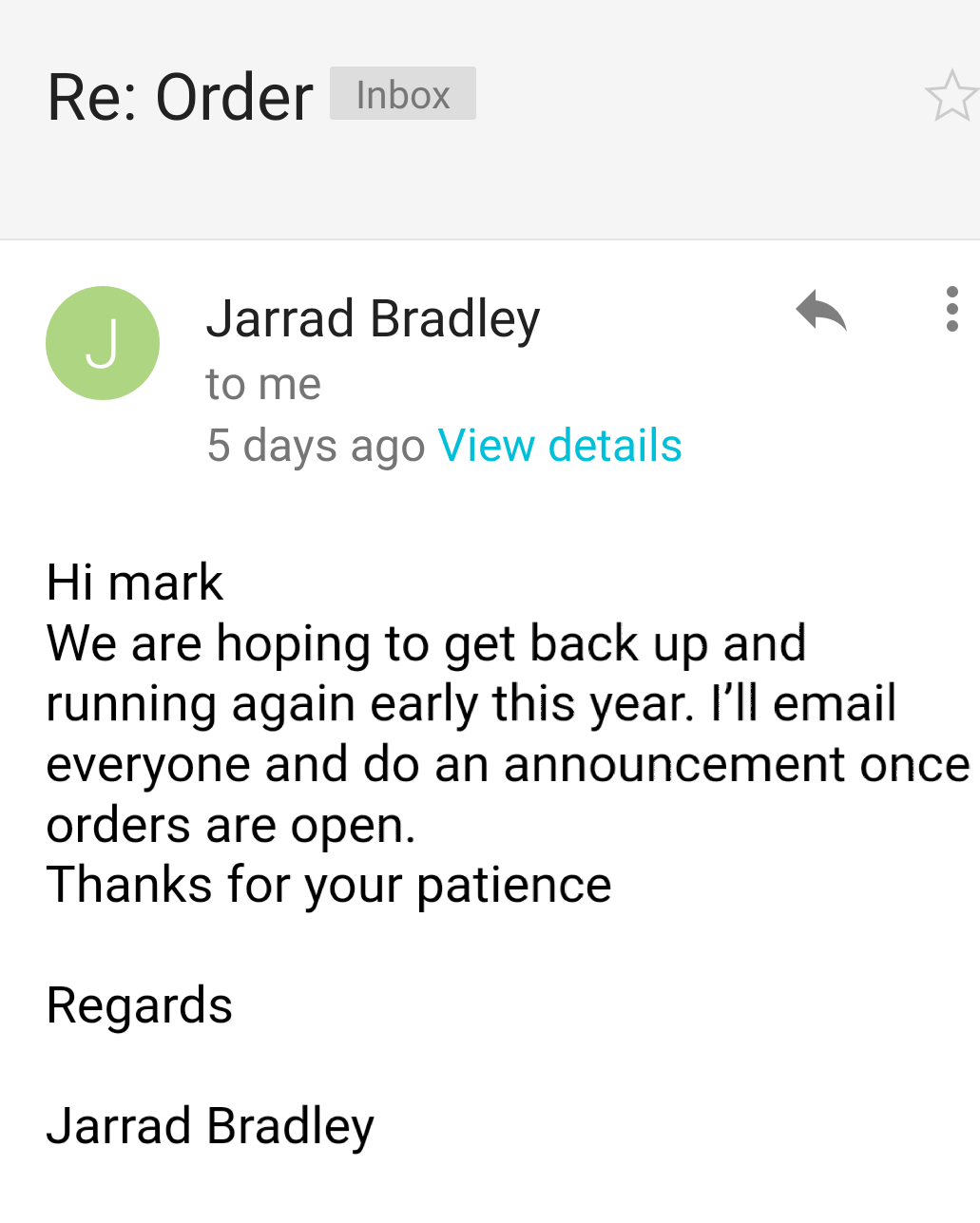Tap the Inbox label chip
Screen dimensions: 980x1223
(x=402, y=94)
